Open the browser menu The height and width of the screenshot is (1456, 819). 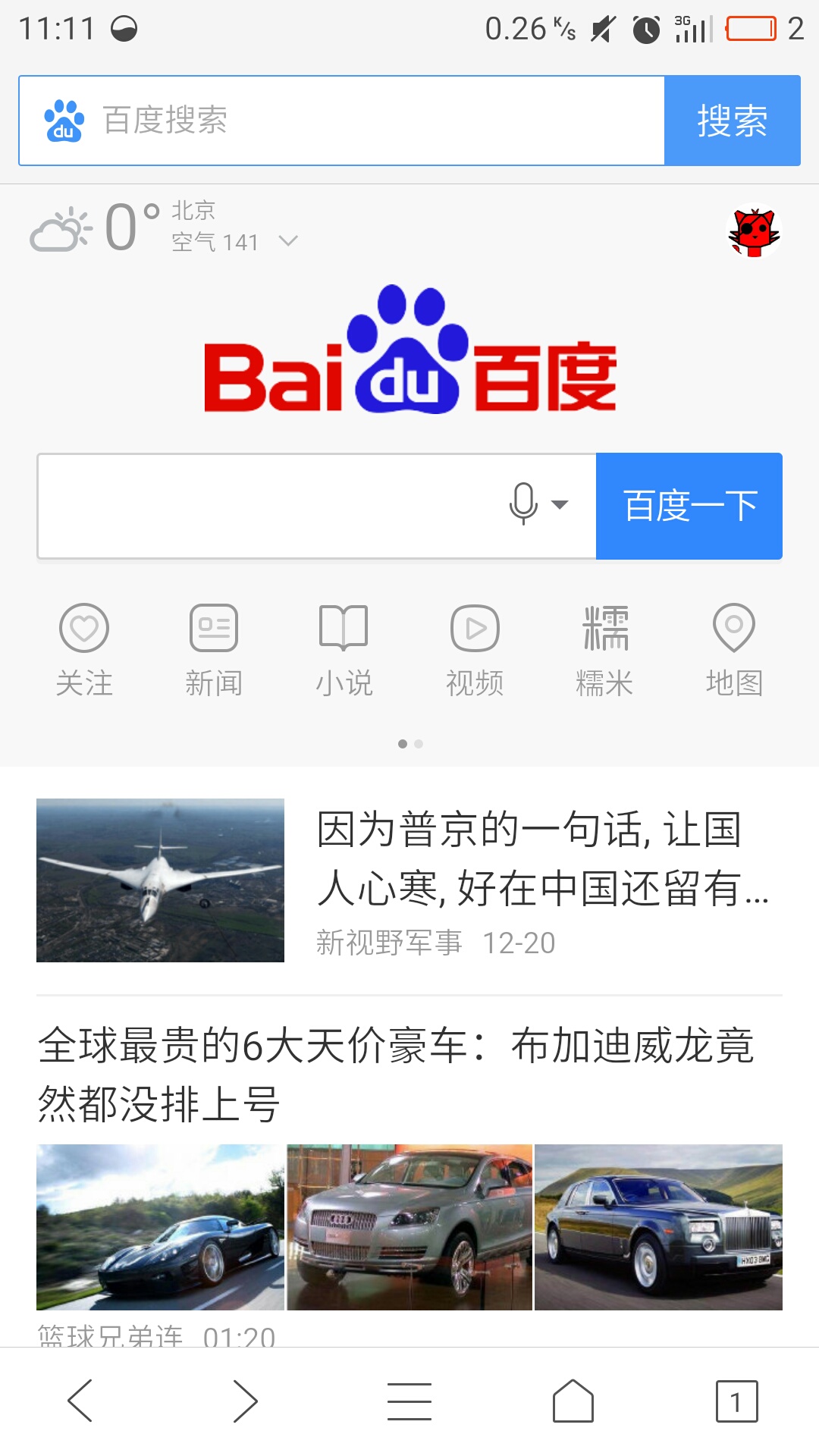coord(409,1401)
